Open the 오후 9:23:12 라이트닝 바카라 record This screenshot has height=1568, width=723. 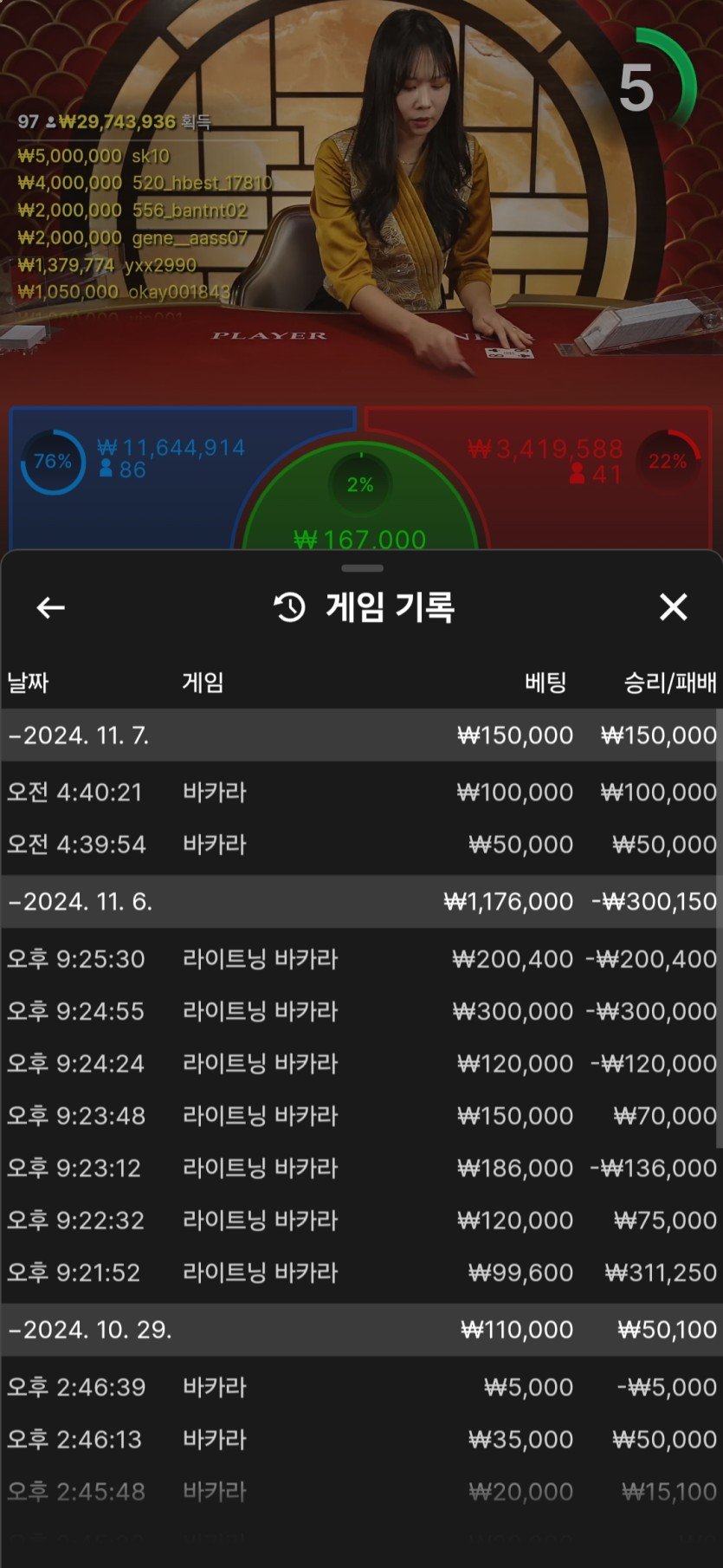(361, 1168)
